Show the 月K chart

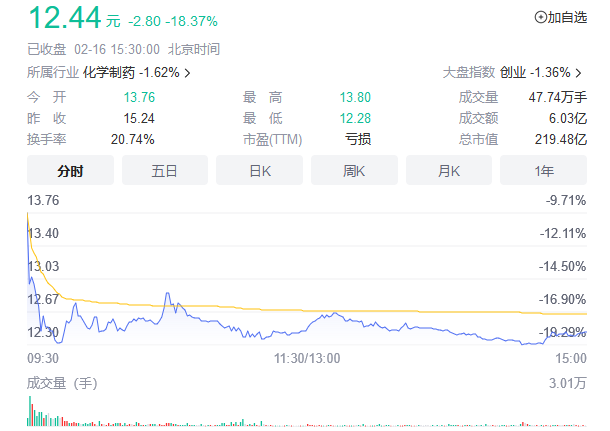click(x=449, y=171)
